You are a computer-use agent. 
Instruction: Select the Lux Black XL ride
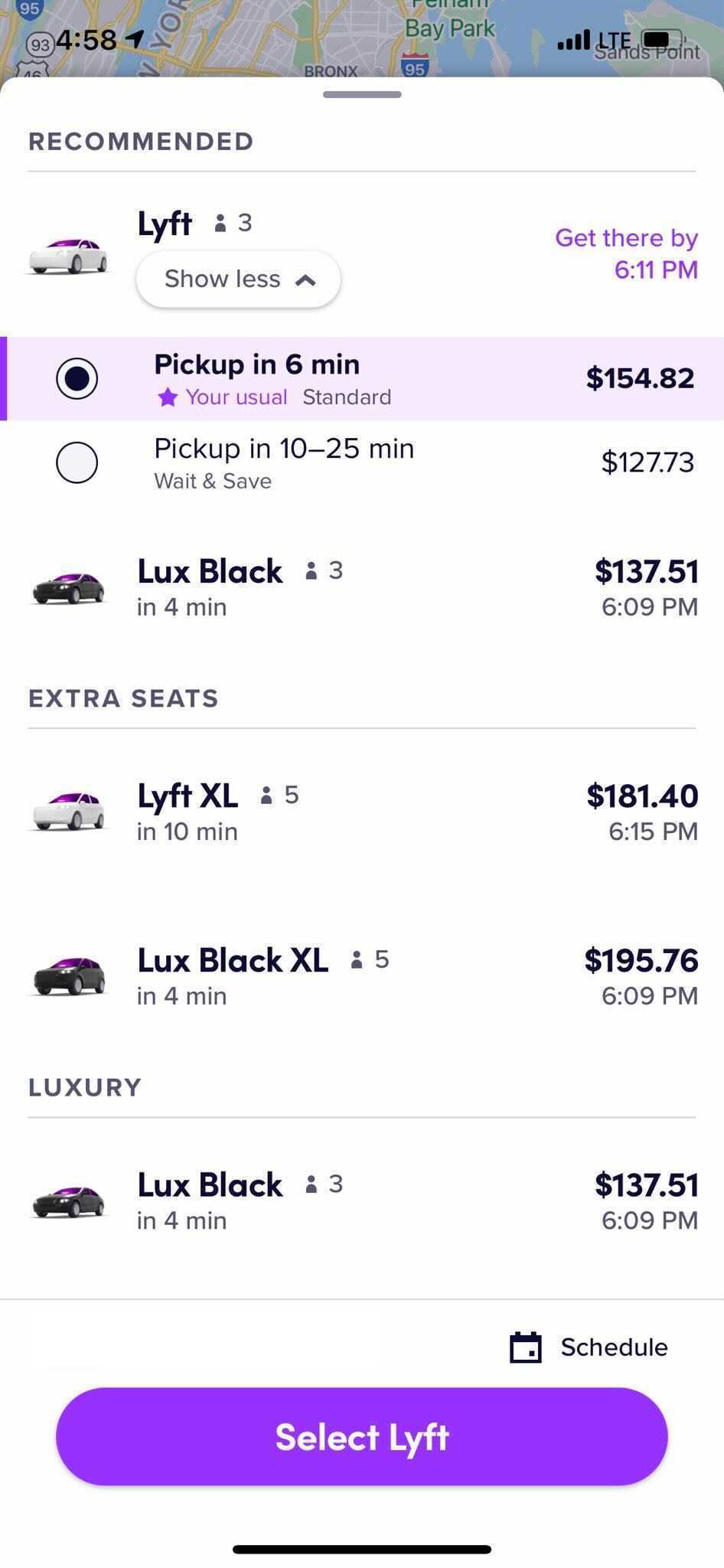coord(362,977)
